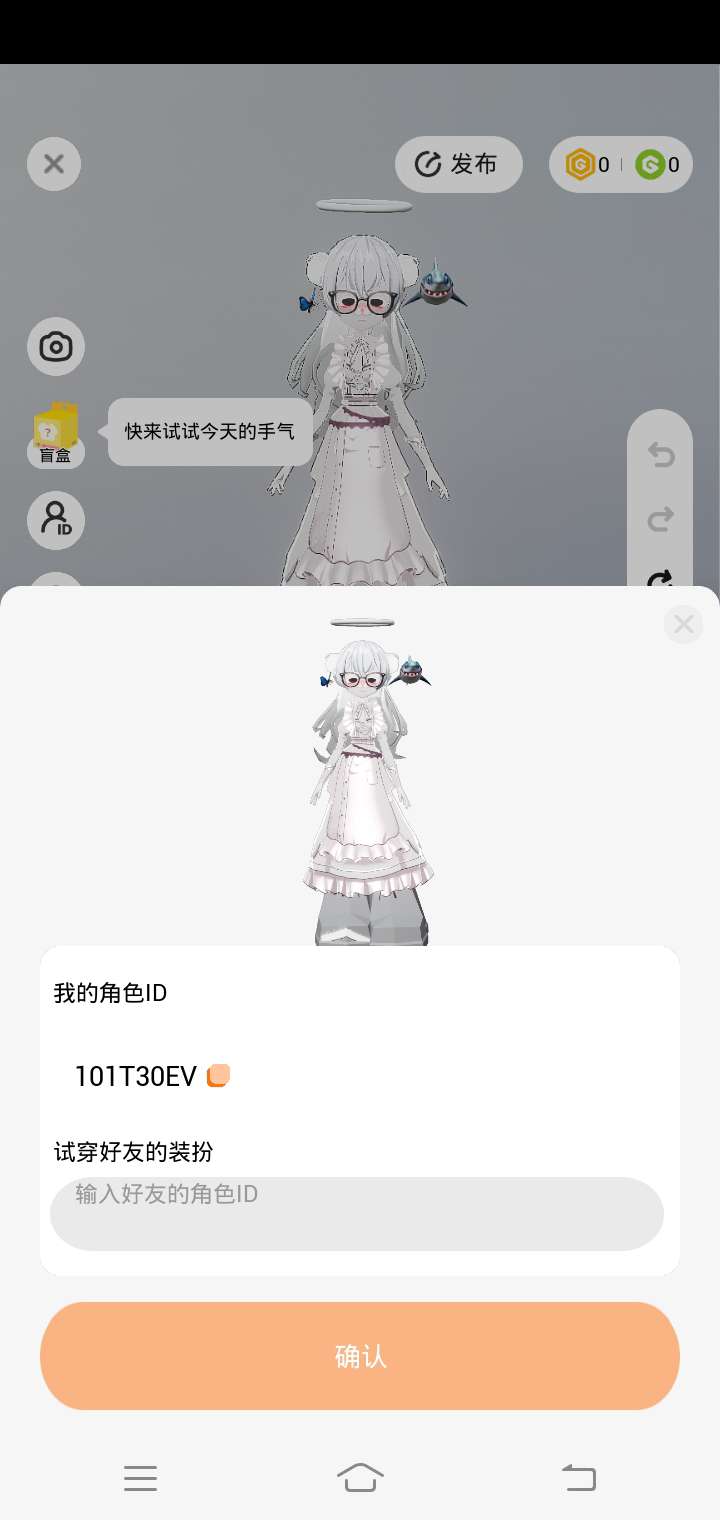Focus the friend's character ID input field
The image size is (720, 1520).
point(357,1214)
